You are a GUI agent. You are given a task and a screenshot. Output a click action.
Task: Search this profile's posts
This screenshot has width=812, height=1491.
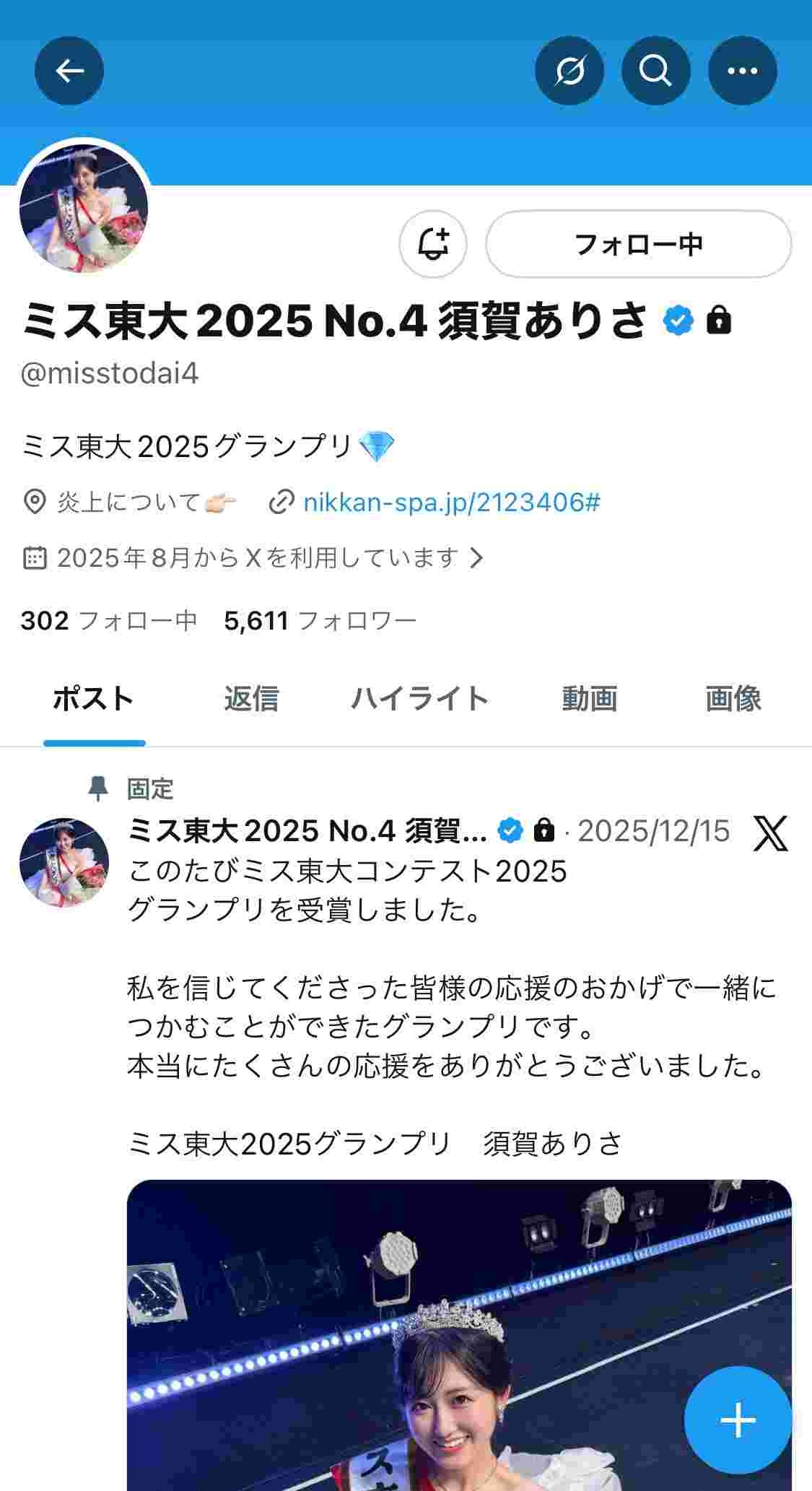point(655,71)
